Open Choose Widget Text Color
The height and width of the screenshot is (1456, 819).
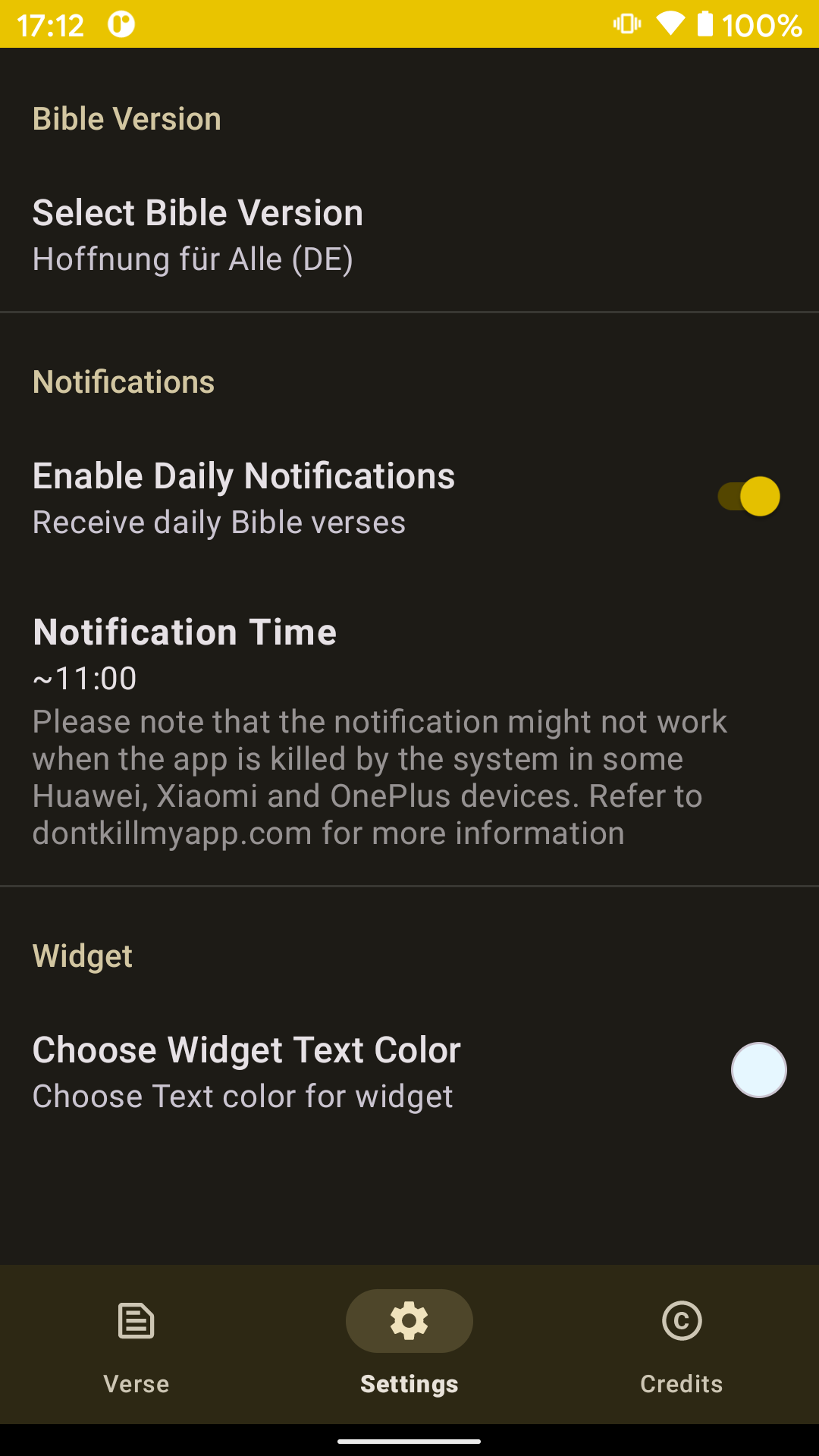pos(246,1072)
